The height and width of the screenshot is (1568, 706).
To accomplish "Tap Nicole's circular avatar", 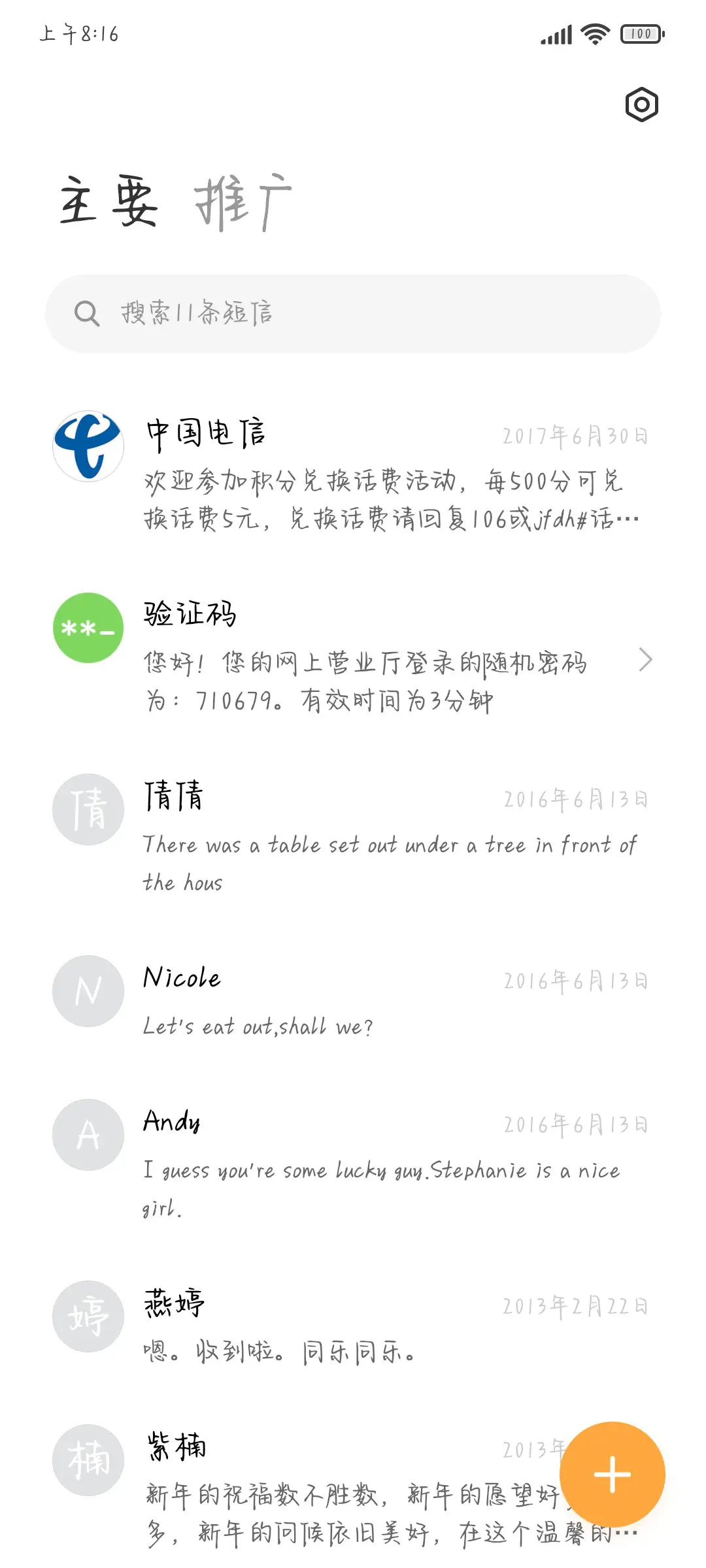I will tap(87, 990).
